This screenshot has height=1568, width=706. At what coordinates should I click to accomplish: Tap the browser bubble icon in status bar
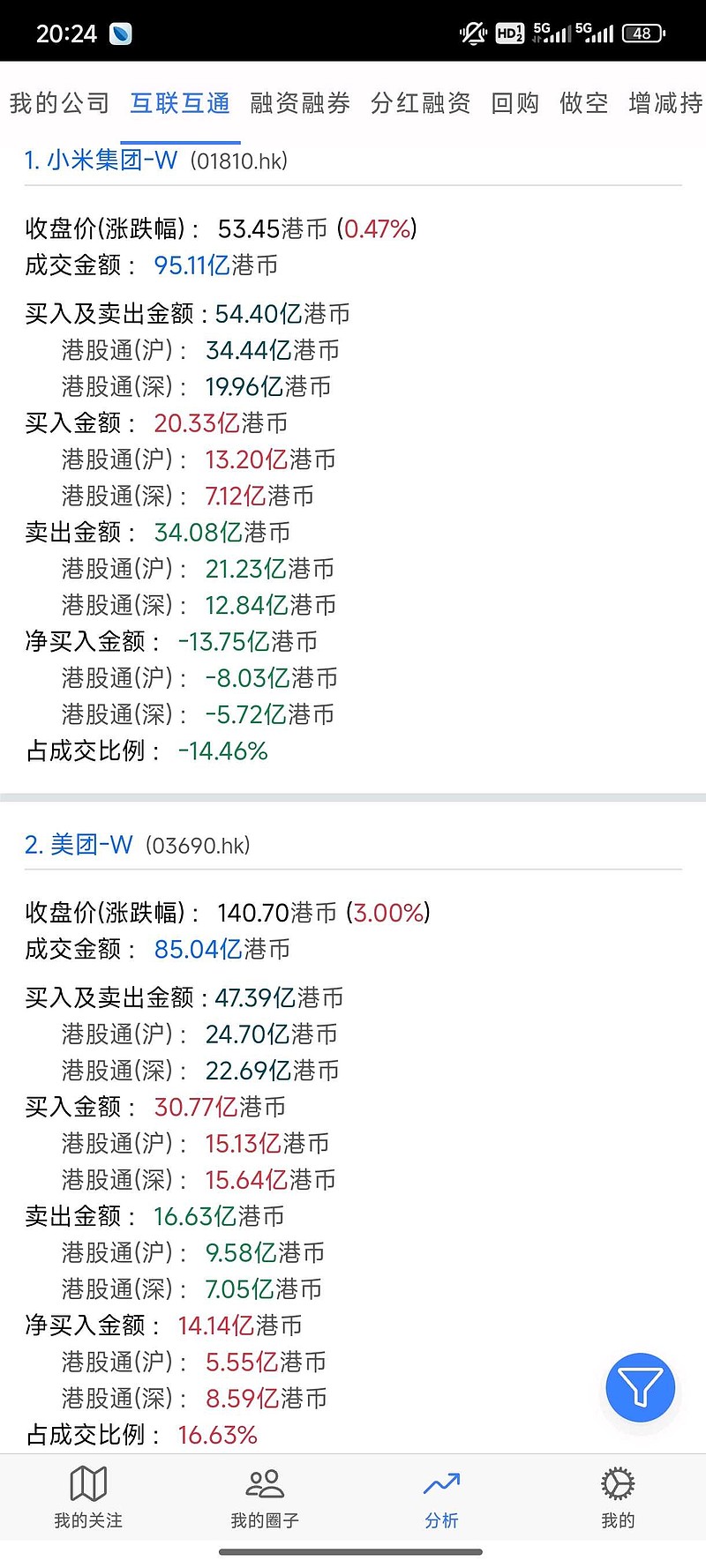point(121,32)
